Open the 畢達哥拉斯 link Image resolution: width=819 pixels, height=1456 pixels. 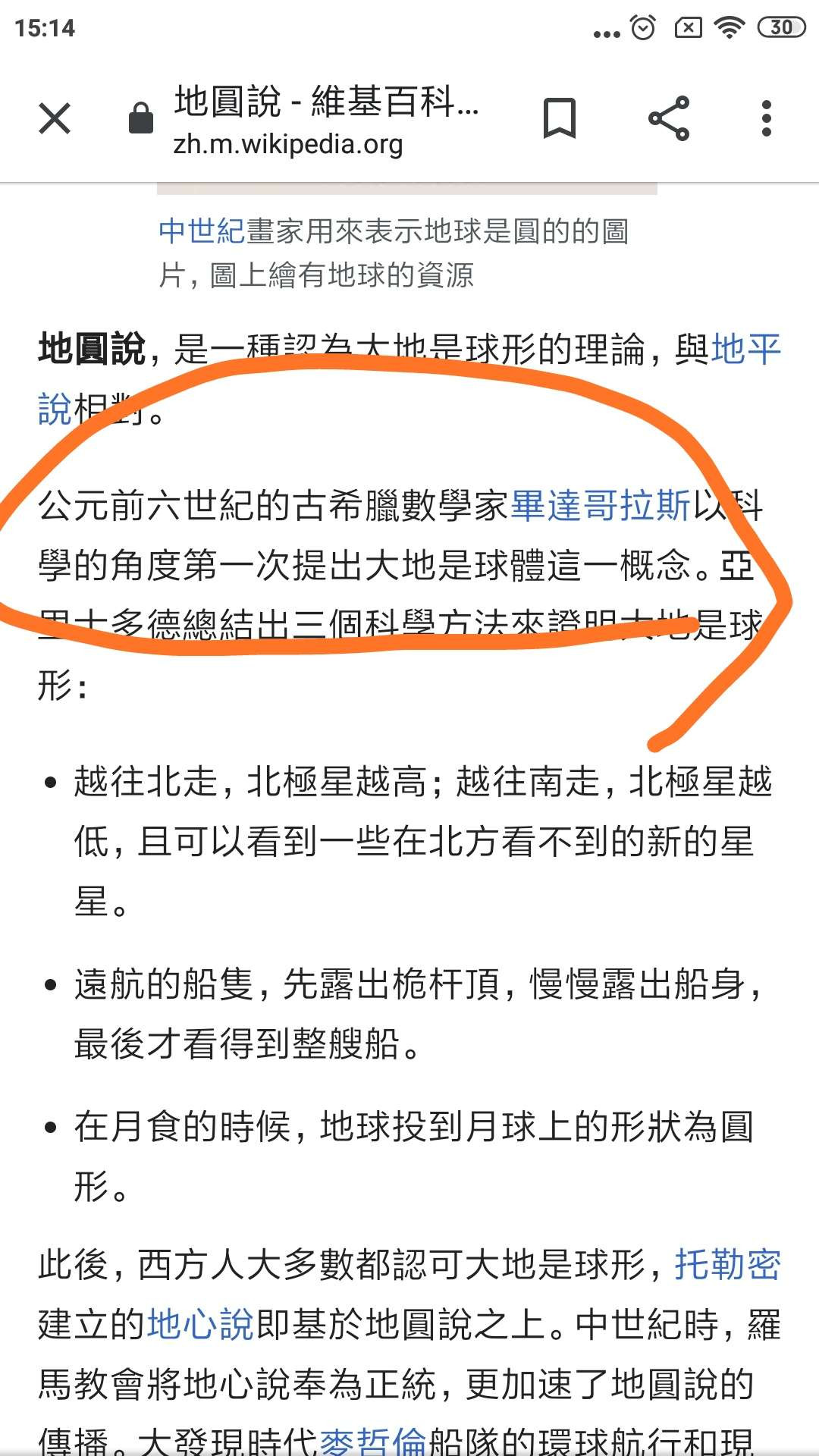pos(601,507)
